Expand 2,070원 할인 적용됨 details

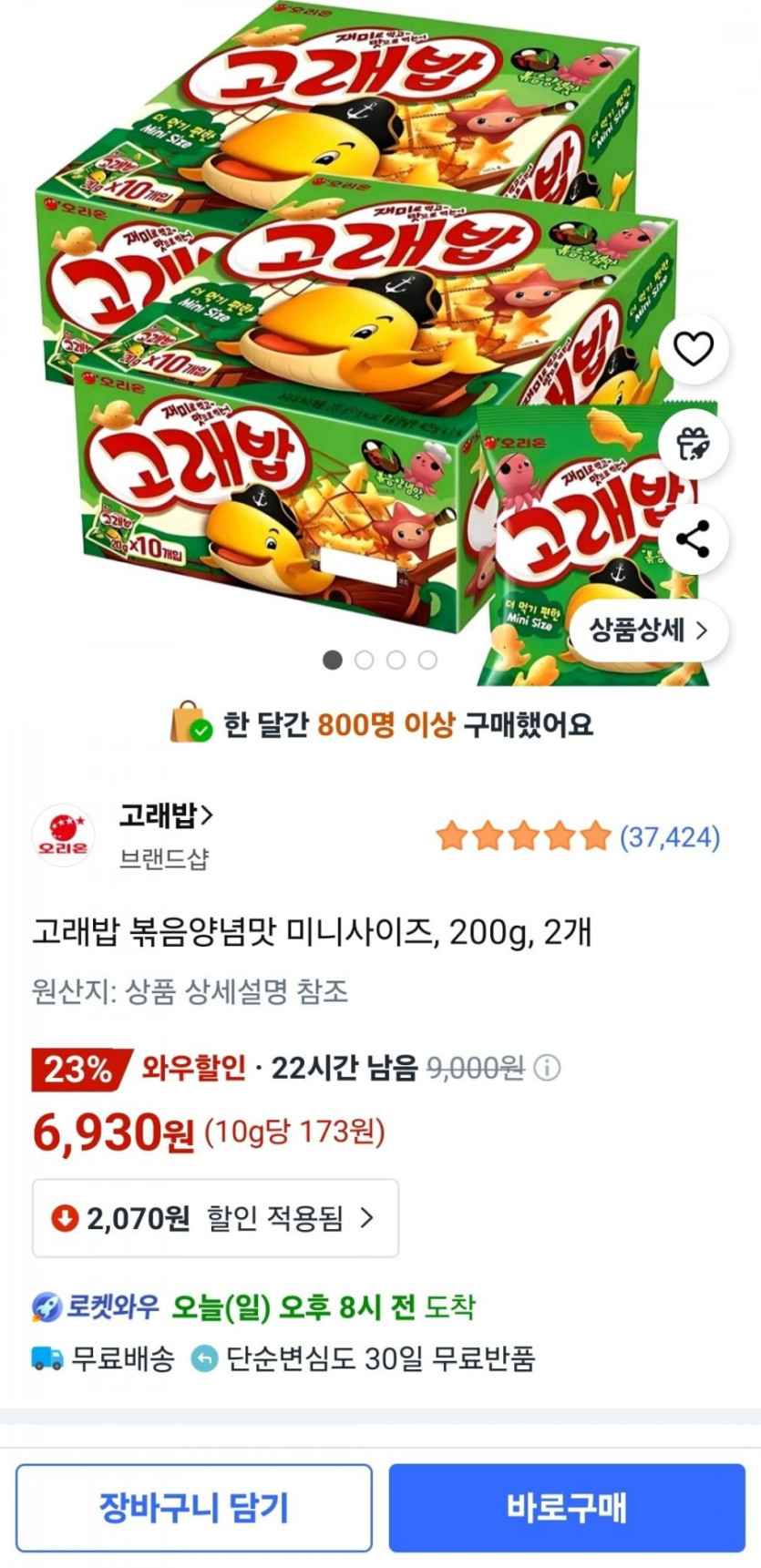(x=215, y=1218)
